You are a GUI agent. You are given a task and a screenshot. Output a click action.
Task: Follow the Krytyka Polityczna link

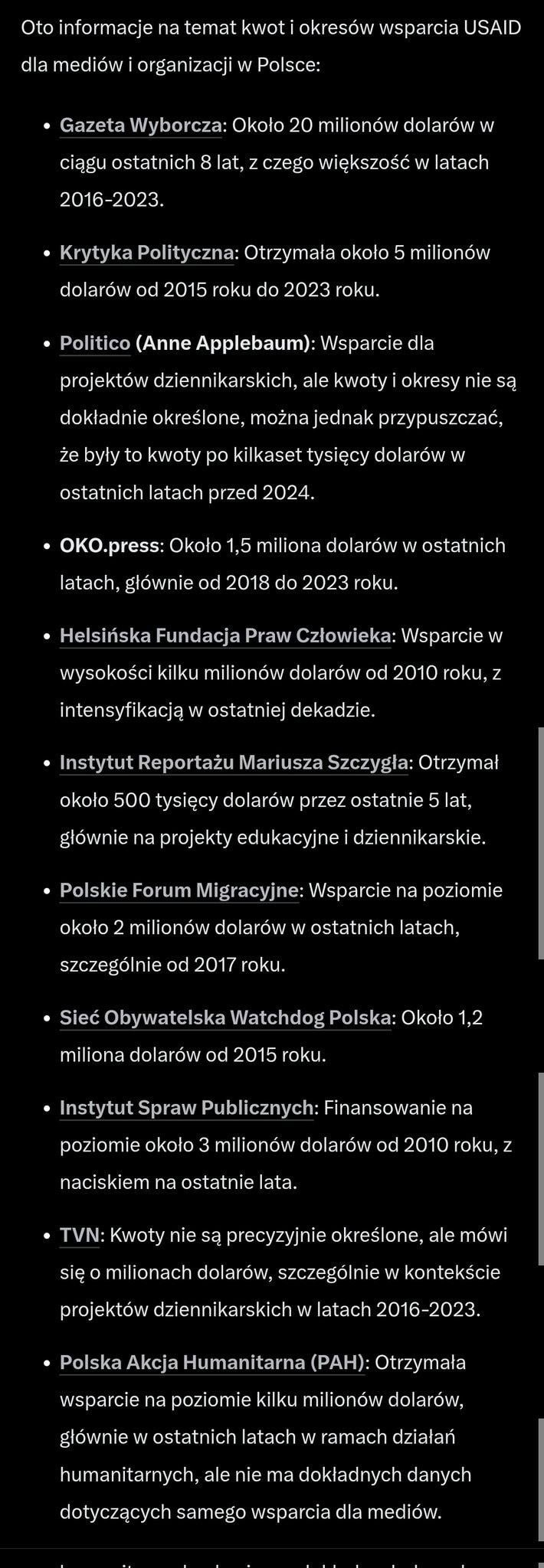coord(146,253)
